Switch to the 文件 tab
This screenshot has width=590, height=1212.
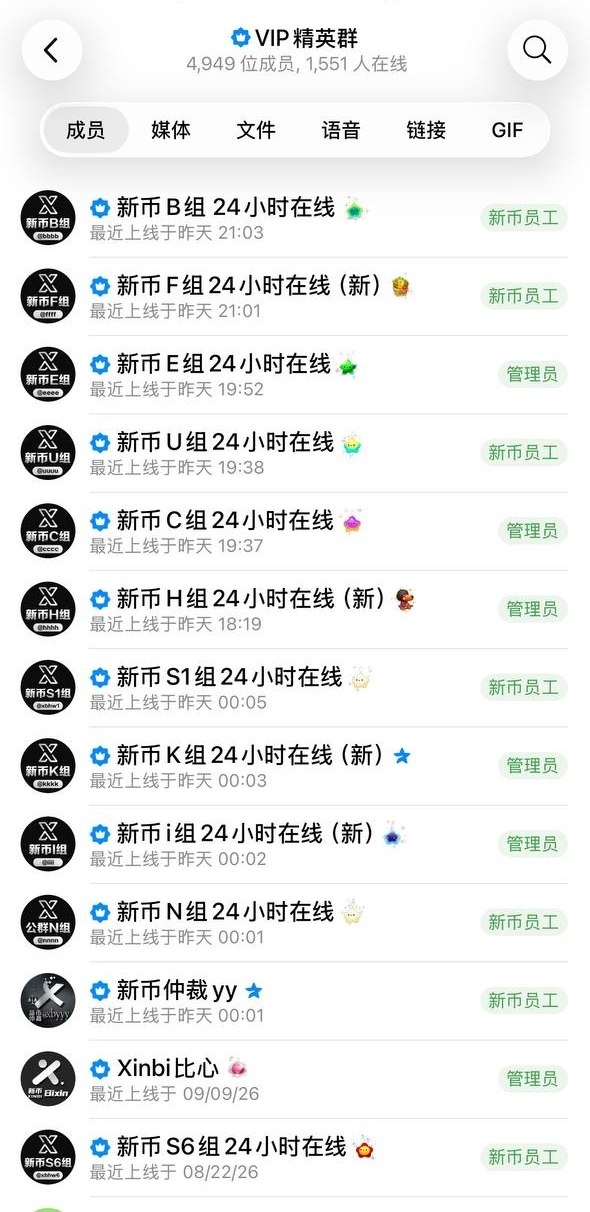(x=256, y=130)
